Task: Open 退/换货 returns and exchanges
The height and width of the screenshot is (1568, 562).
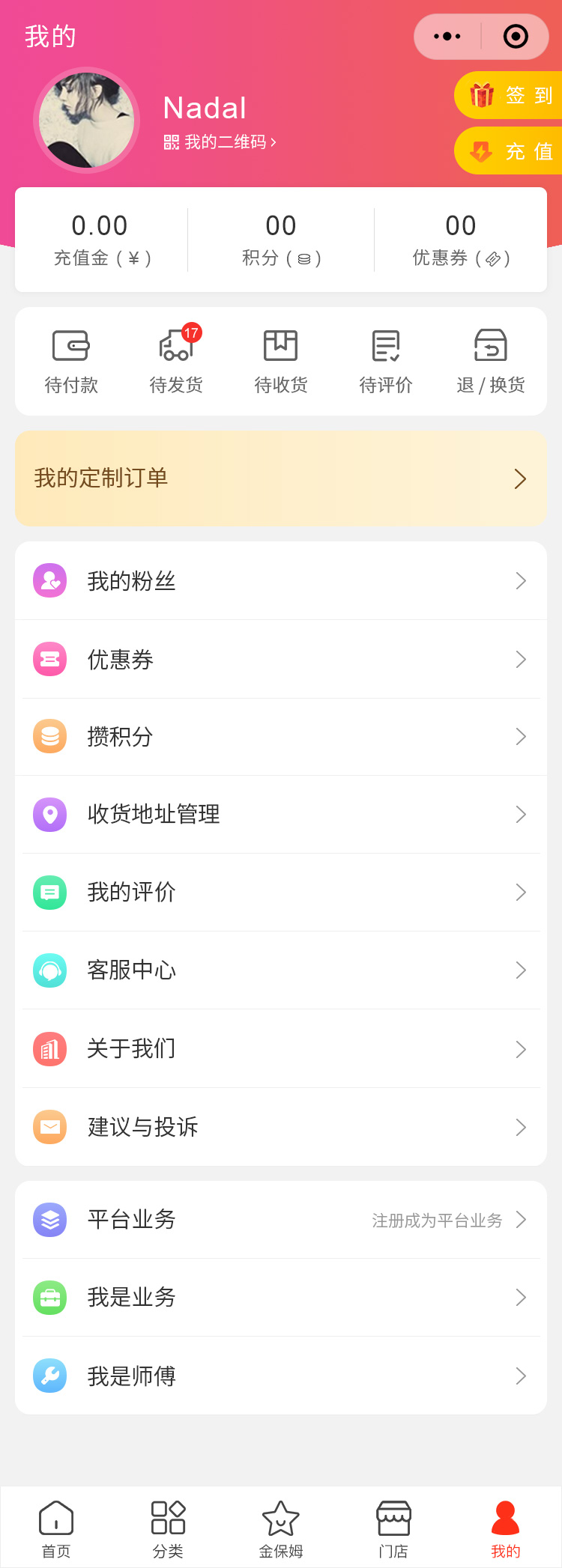Action: pos(491,362)
